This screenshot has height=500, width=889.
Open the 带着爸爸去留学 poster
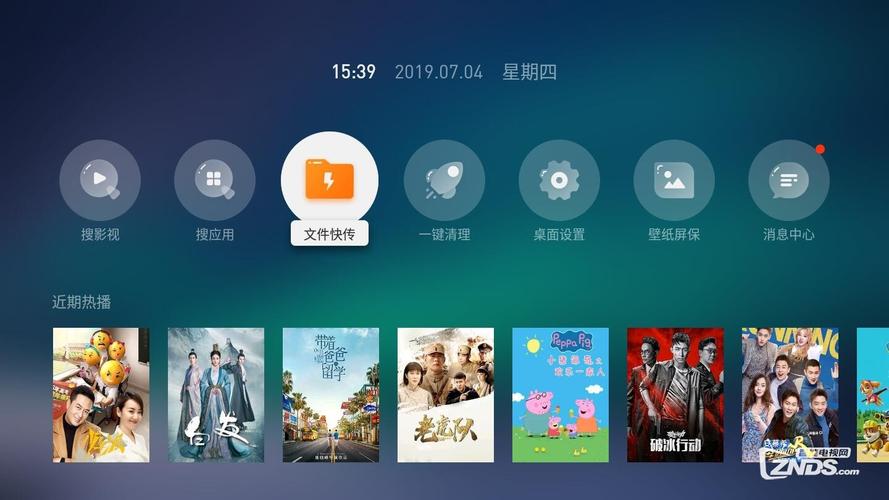(x=331, y=394)
